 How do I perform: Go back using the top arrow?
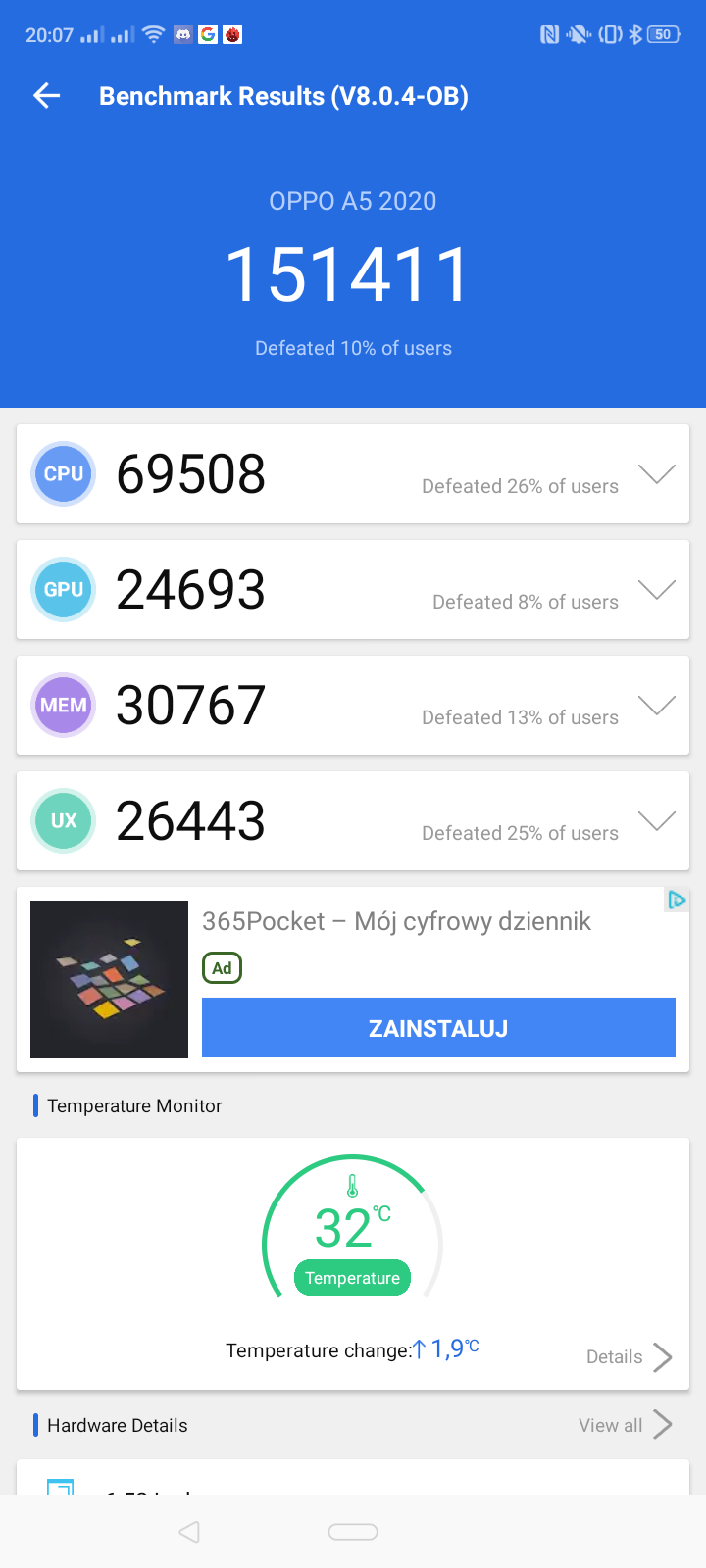click(47, 95)
